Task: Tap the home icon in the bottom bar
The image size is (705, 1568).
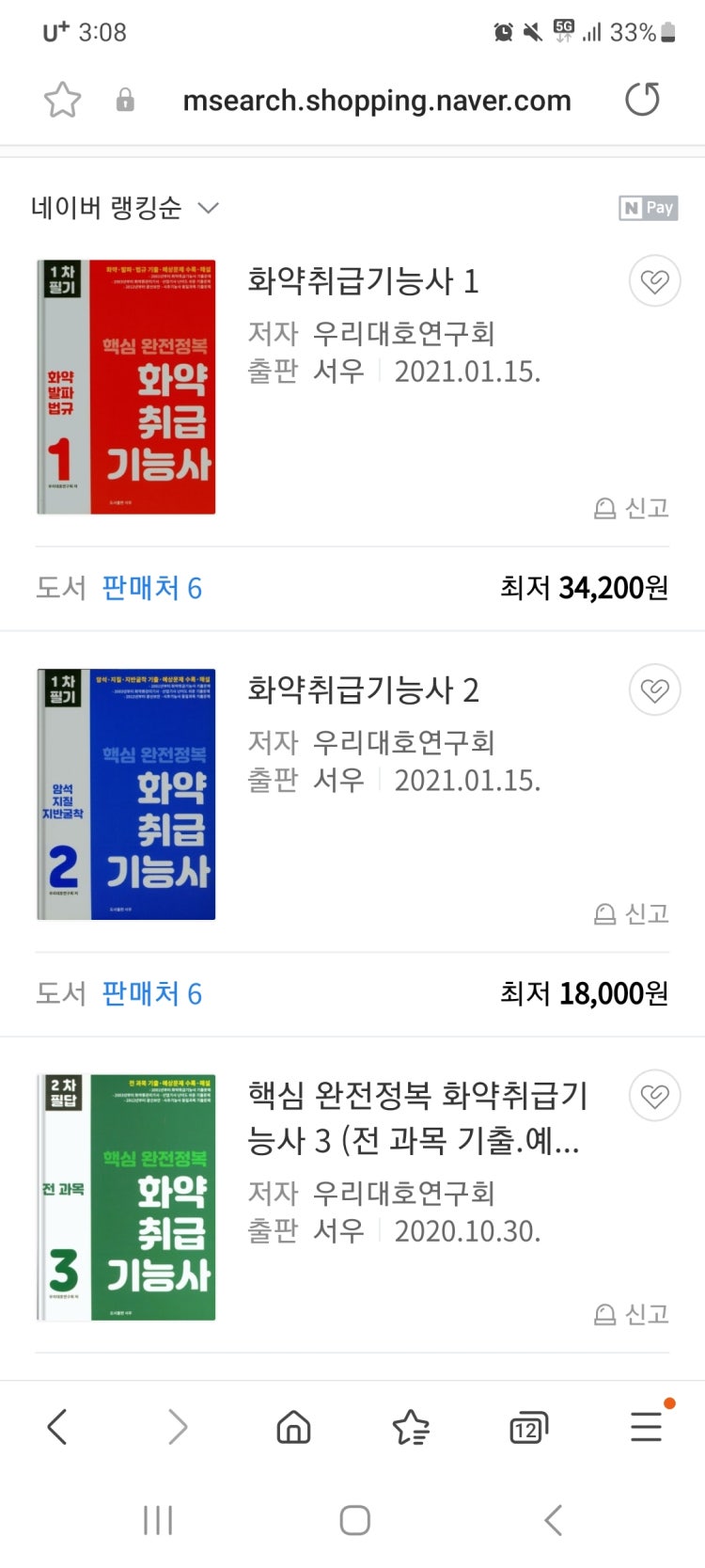Action: (292, 1426)
